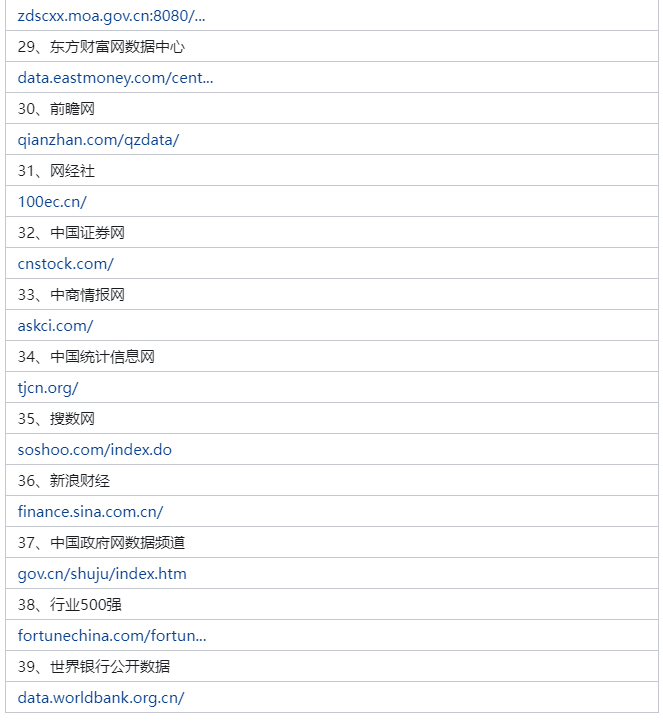Open the 100ec.cn link

(x=52, y=202)
